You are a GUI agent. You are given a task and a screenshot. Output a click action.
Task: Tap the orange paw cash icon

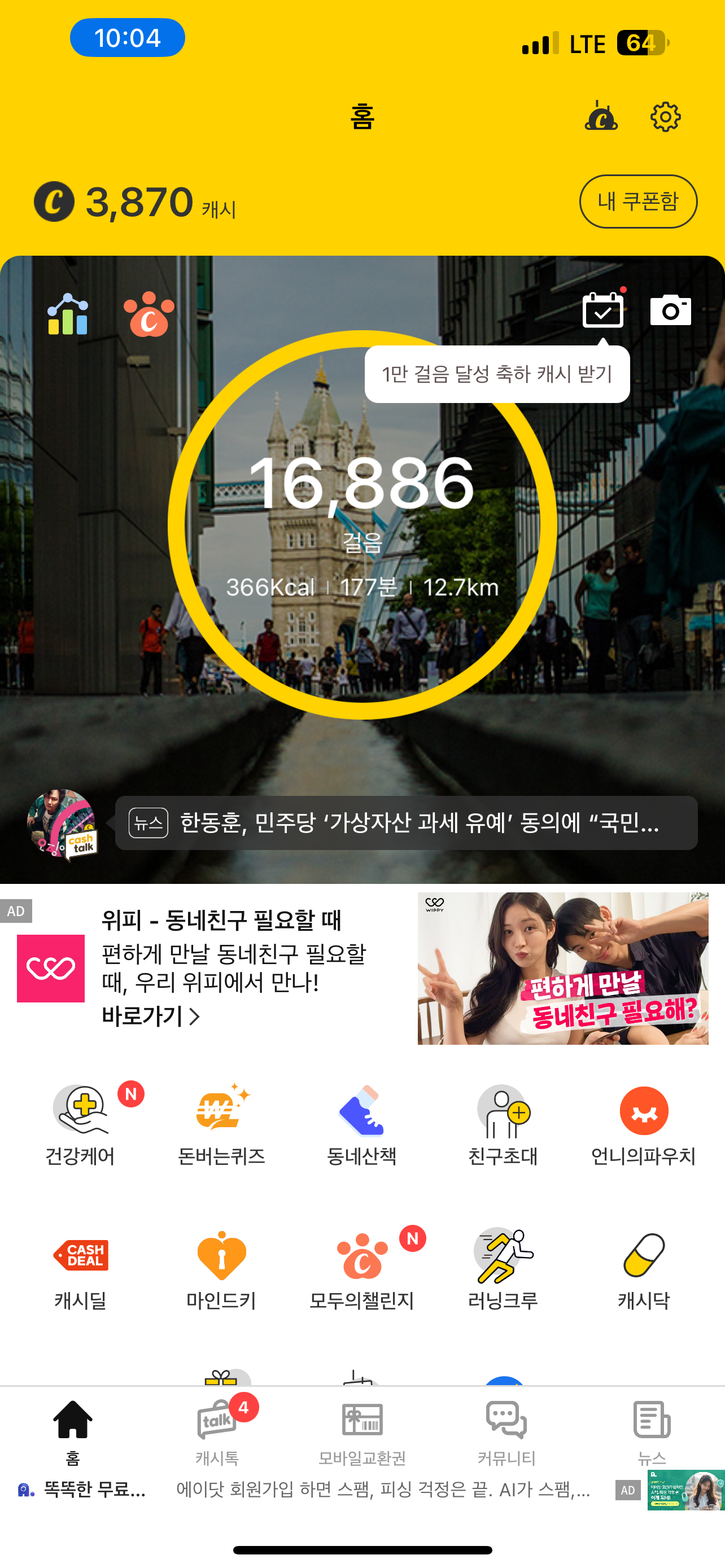[x=149, y=314]
